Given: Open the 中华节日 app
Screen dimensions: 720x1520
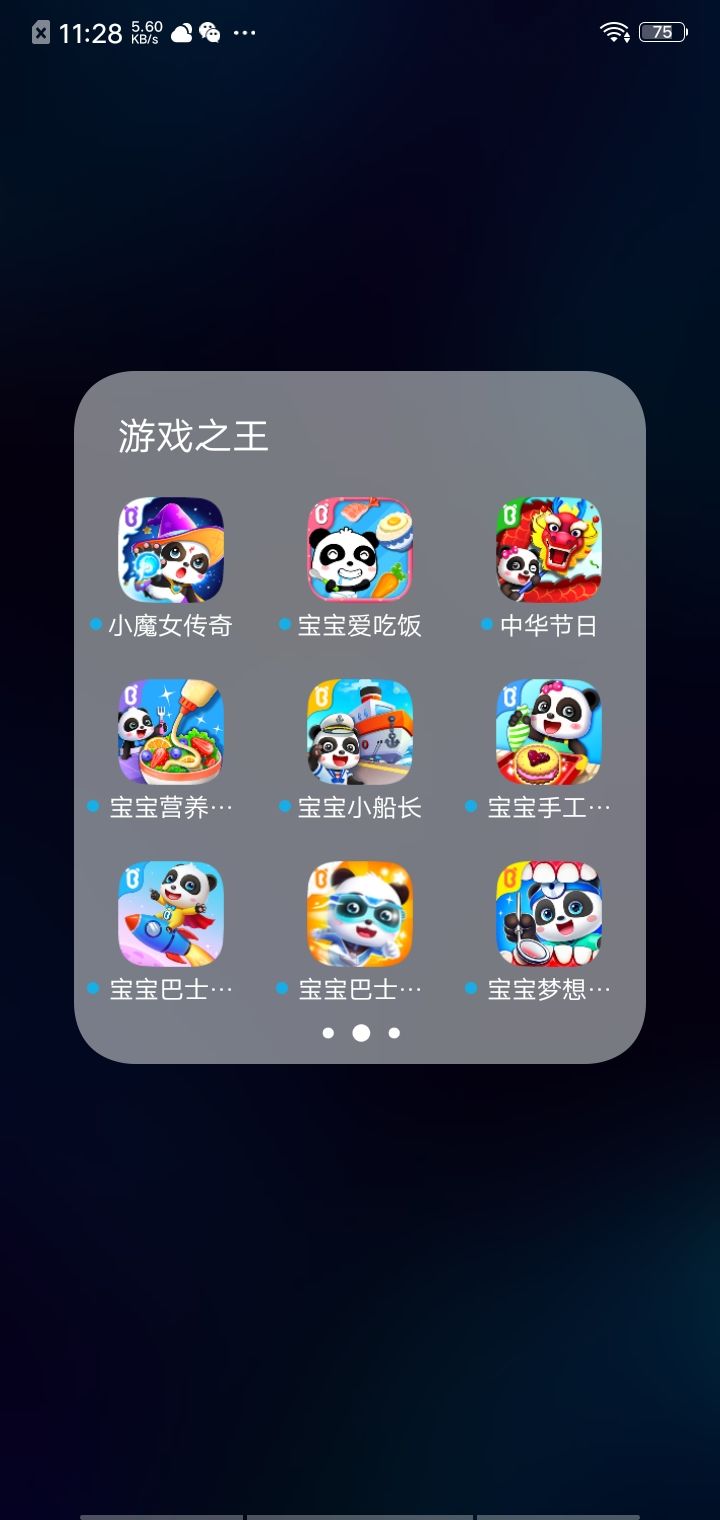Looking at the screenshot, I should click(x=549, y=549).
